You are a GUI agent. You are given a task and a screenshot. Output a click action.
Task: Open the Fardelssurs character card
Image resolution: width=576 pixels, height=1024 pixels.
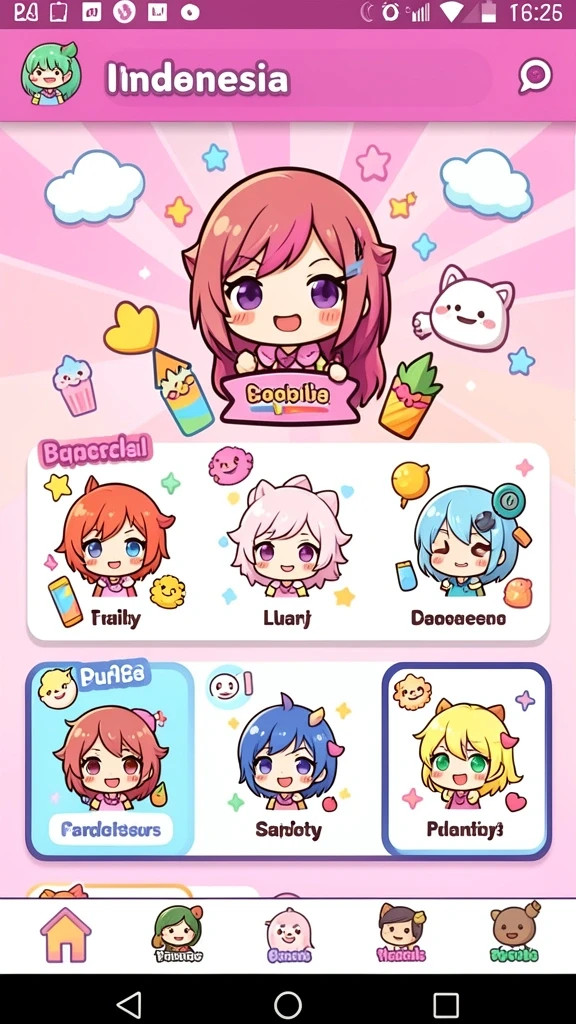pyautogui.click(x=110, y=760)
